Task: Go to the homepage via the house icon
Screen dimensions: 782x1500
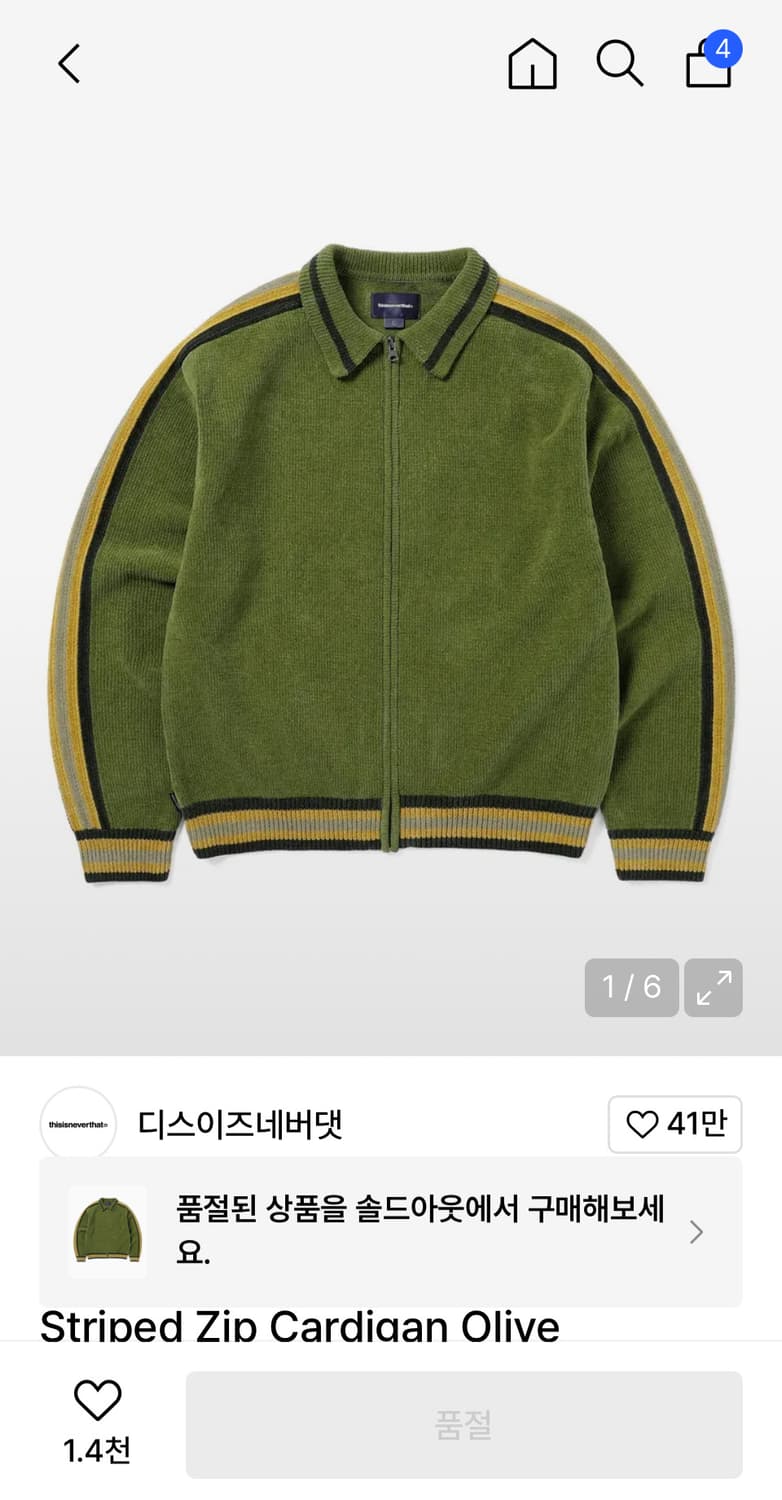Action: pos(533,63)
